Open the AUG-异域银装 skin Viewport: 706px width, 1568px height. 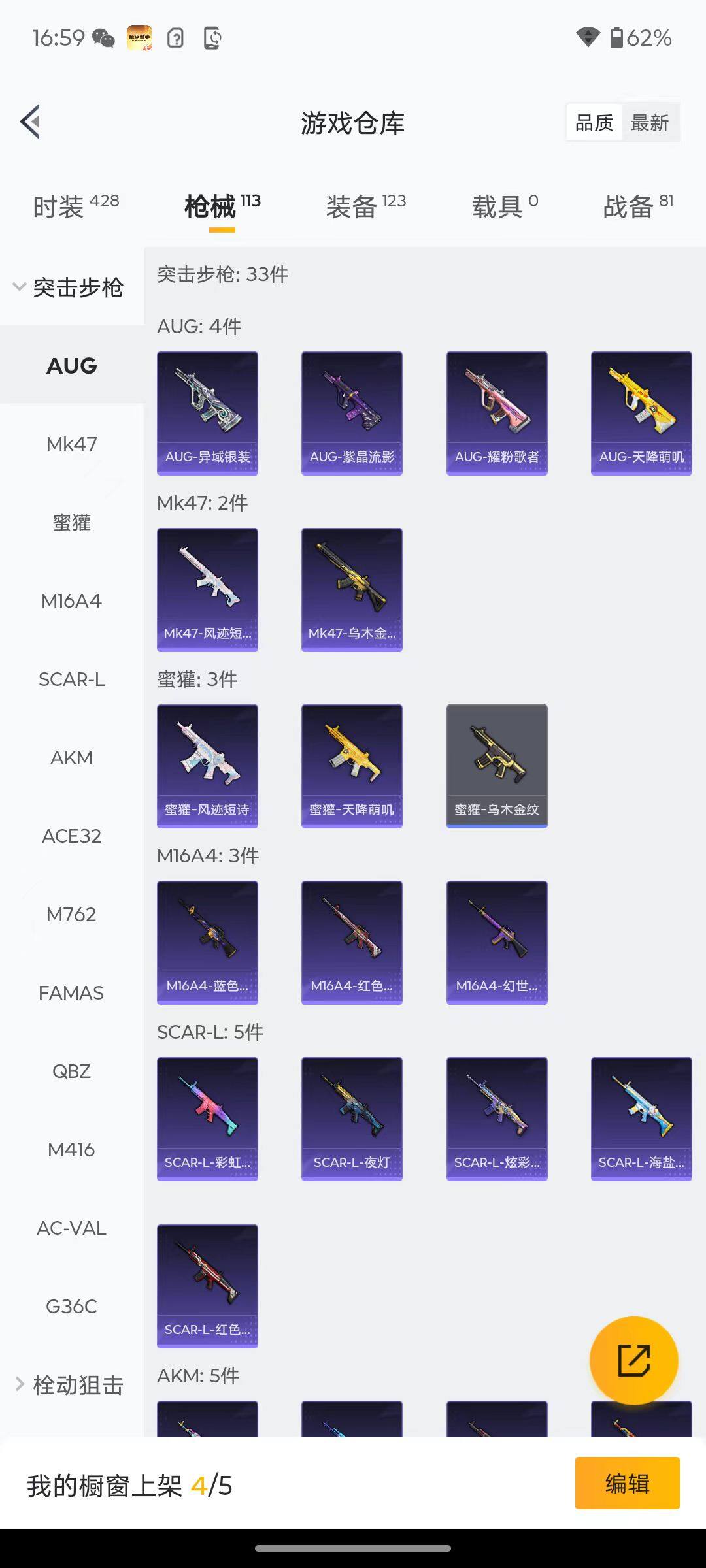[207, 413]
